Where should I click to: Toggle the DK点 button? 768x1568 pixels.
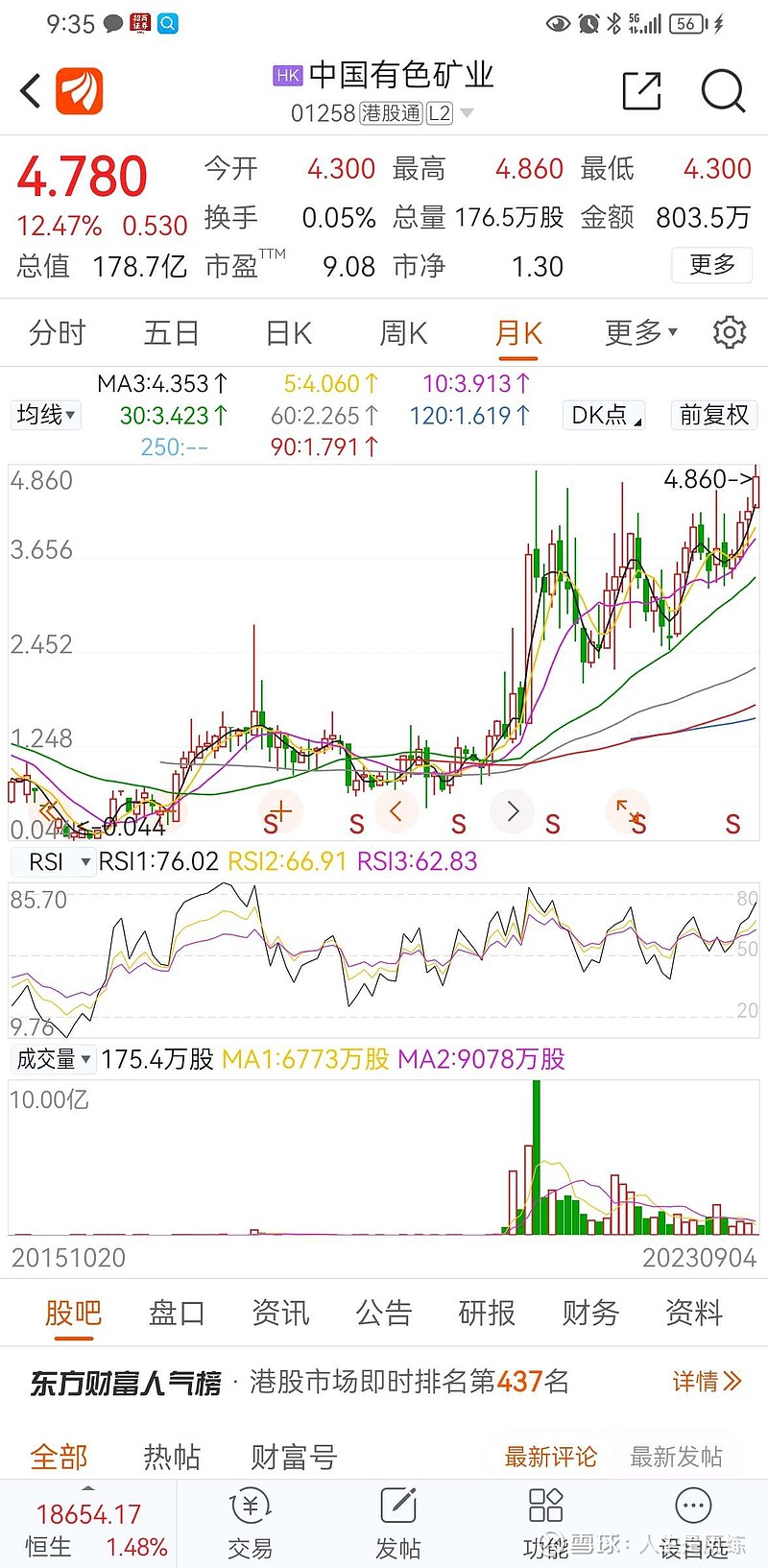tap(604, 415)
